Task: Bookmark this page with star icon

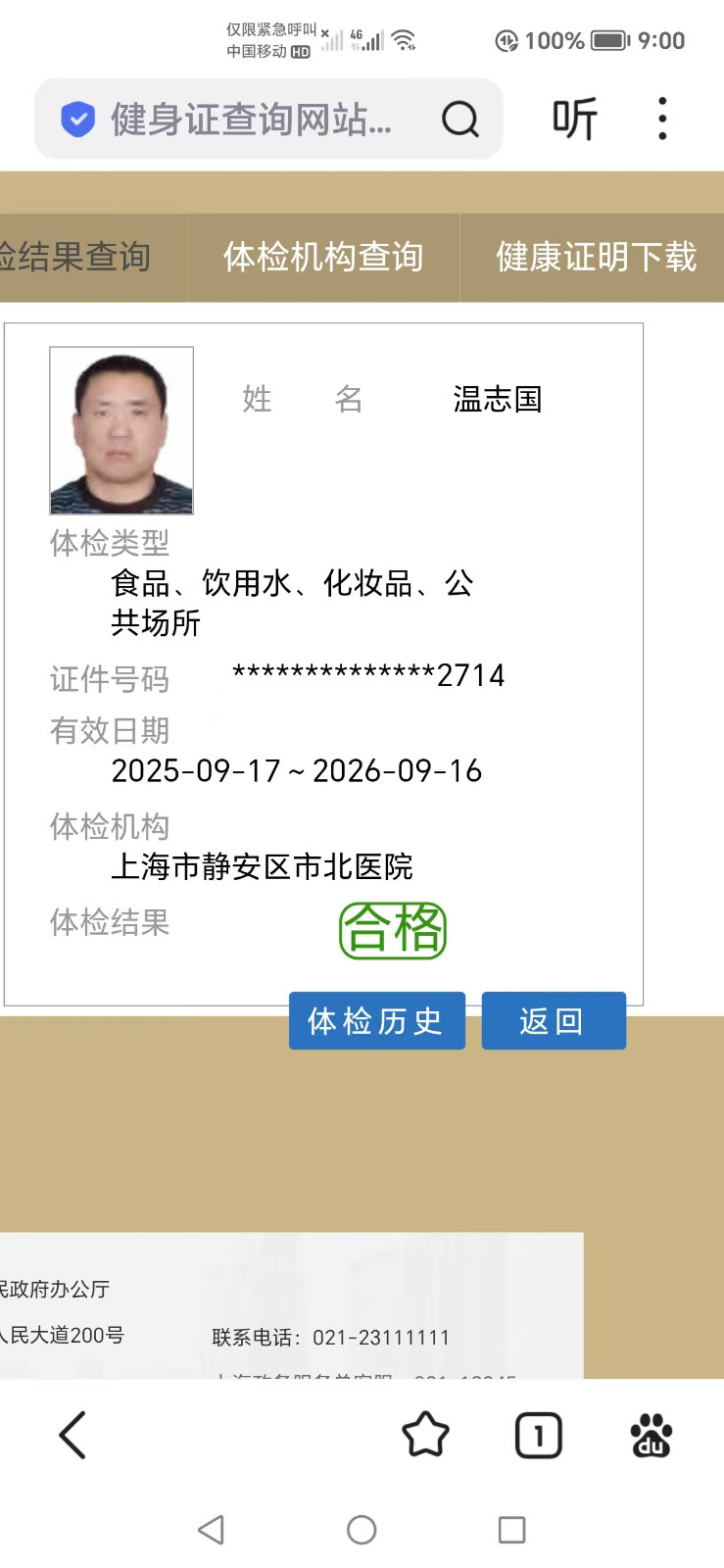Action: (x=425, y=1436)
